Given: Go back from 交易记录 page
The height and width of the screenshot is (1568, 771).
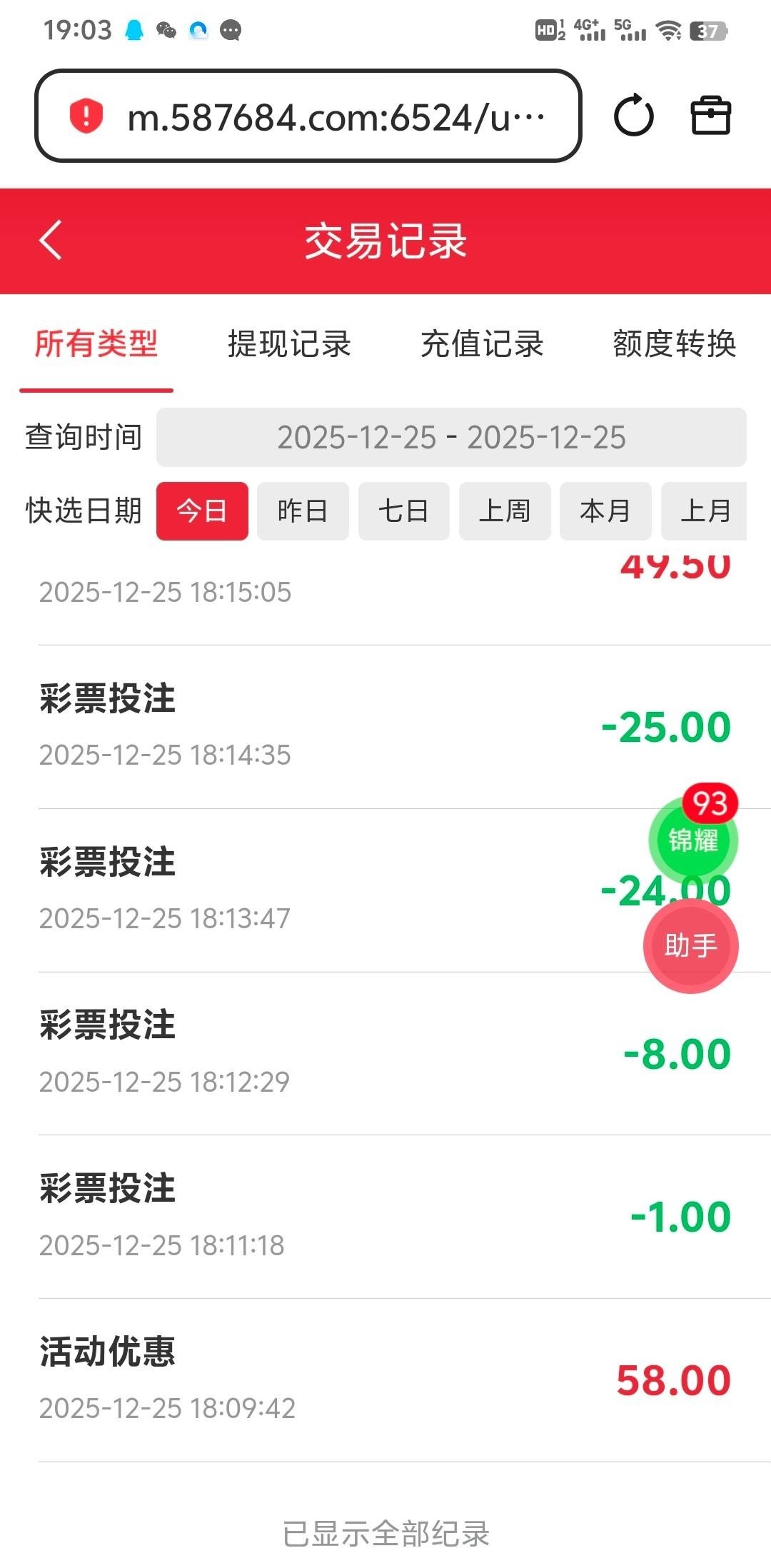Looking at the screenshot, I should [51, 240].
